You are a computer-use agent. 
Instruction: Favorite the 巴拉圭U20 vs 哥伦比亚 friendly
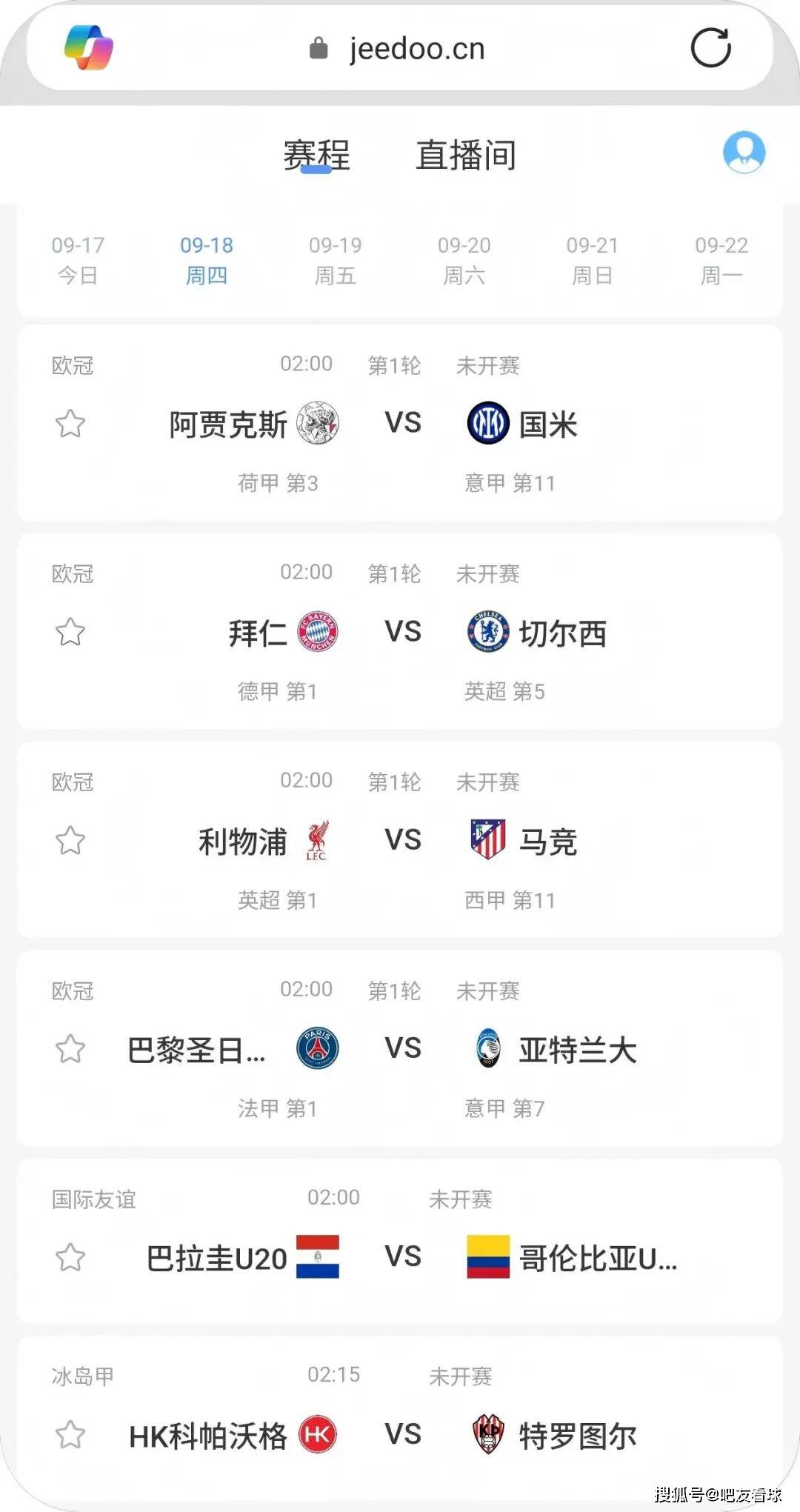click(70, 1257)
